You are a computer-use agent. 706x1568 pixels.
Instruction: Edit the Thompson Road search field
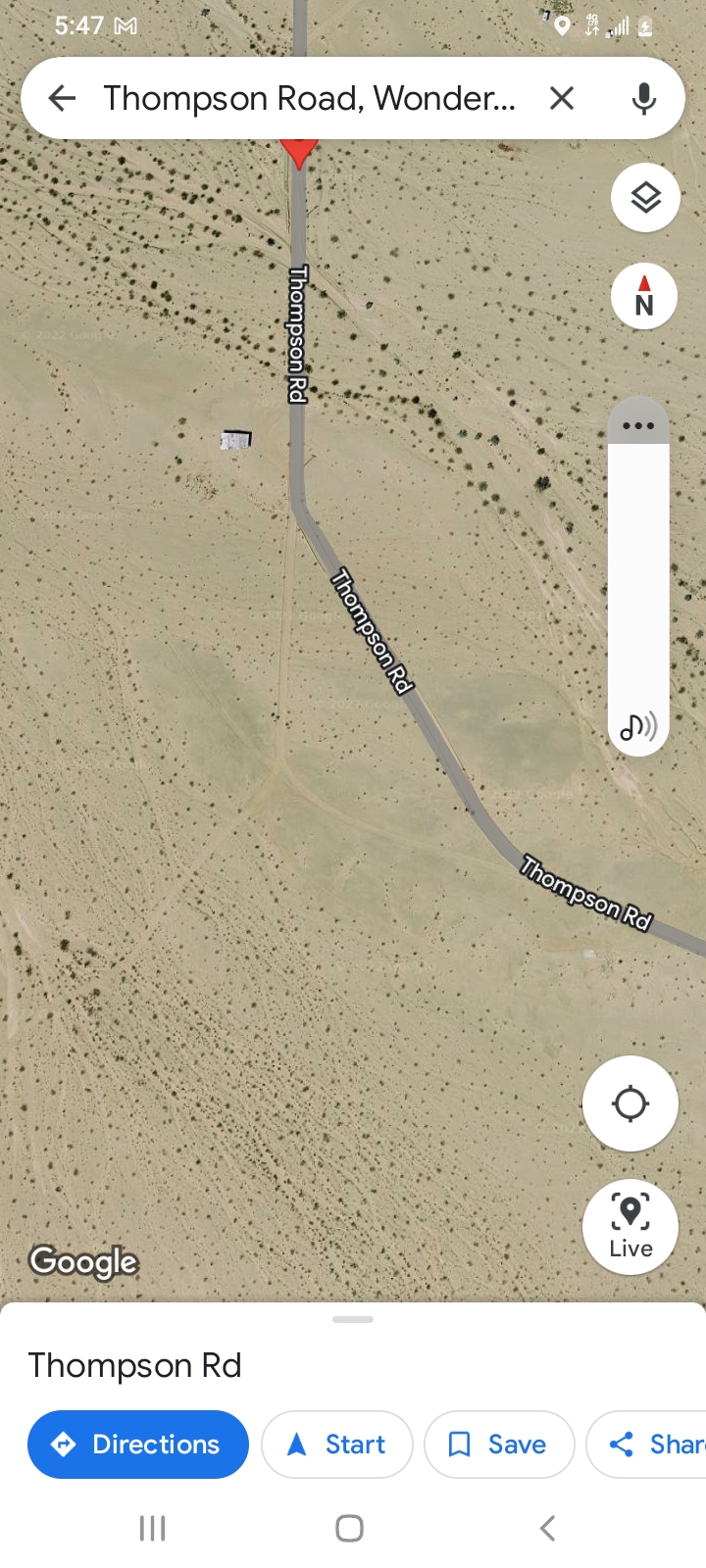[x=310, y=98]
